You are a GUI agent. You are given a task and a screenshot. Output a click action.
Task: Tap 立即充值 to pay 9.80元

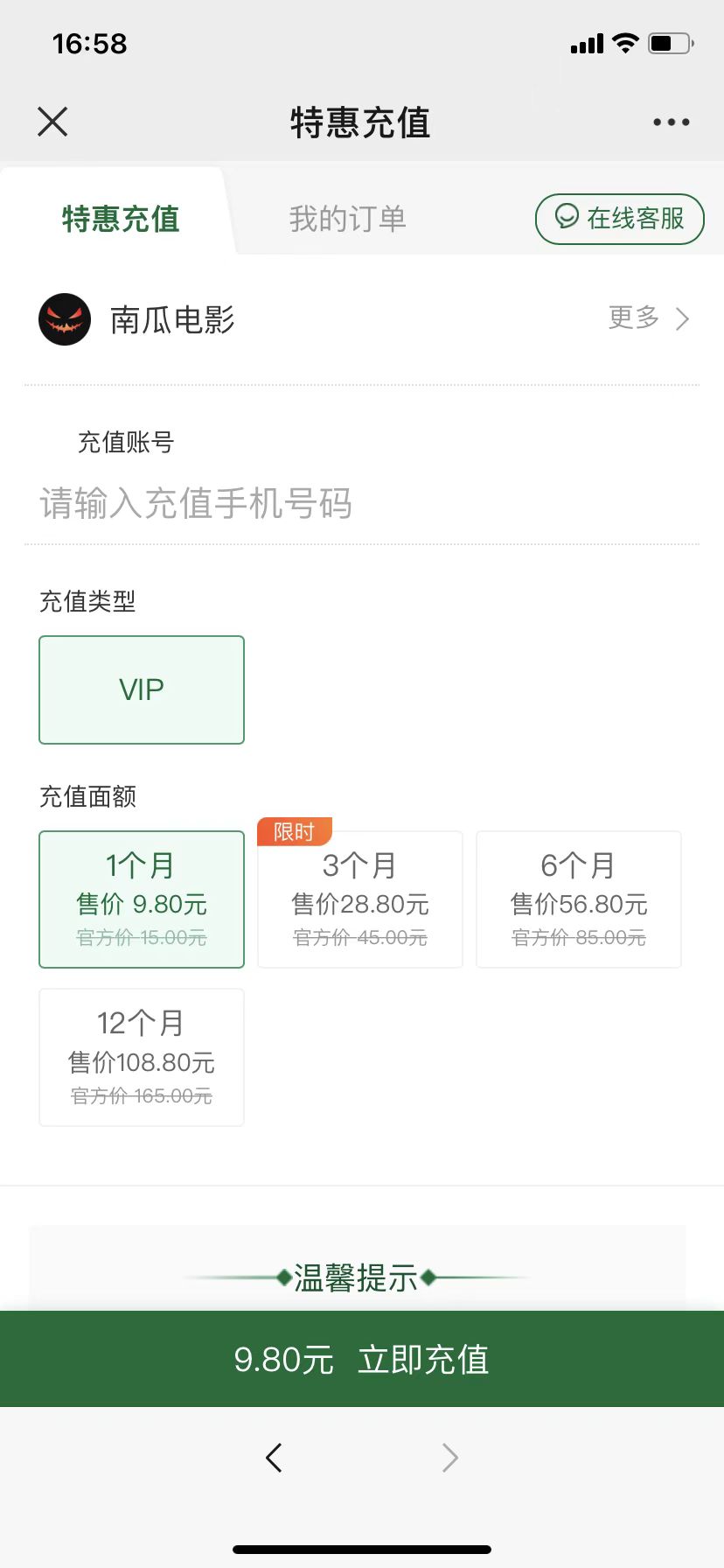362,1359
